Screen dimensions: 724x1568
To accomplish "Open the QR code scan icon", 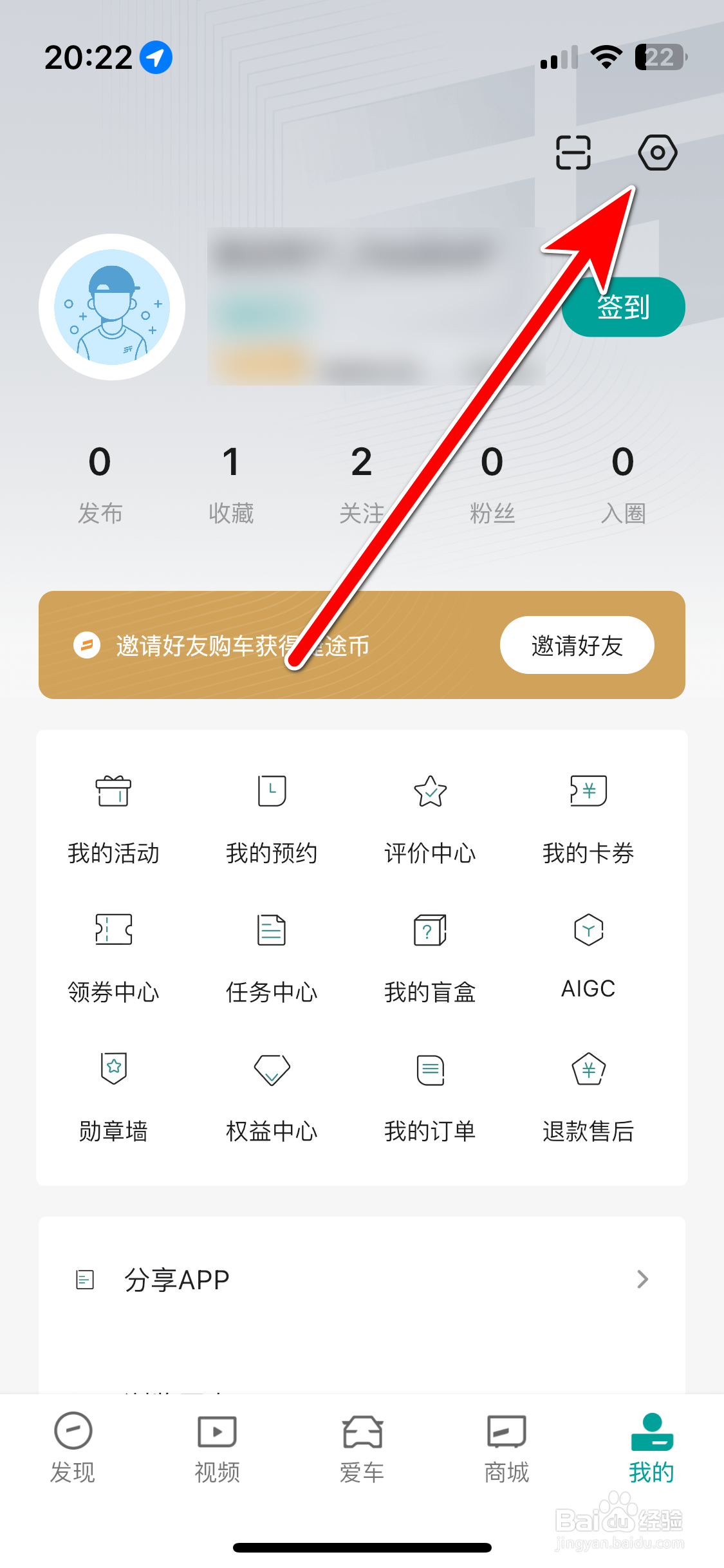I will tap(572, 153).
